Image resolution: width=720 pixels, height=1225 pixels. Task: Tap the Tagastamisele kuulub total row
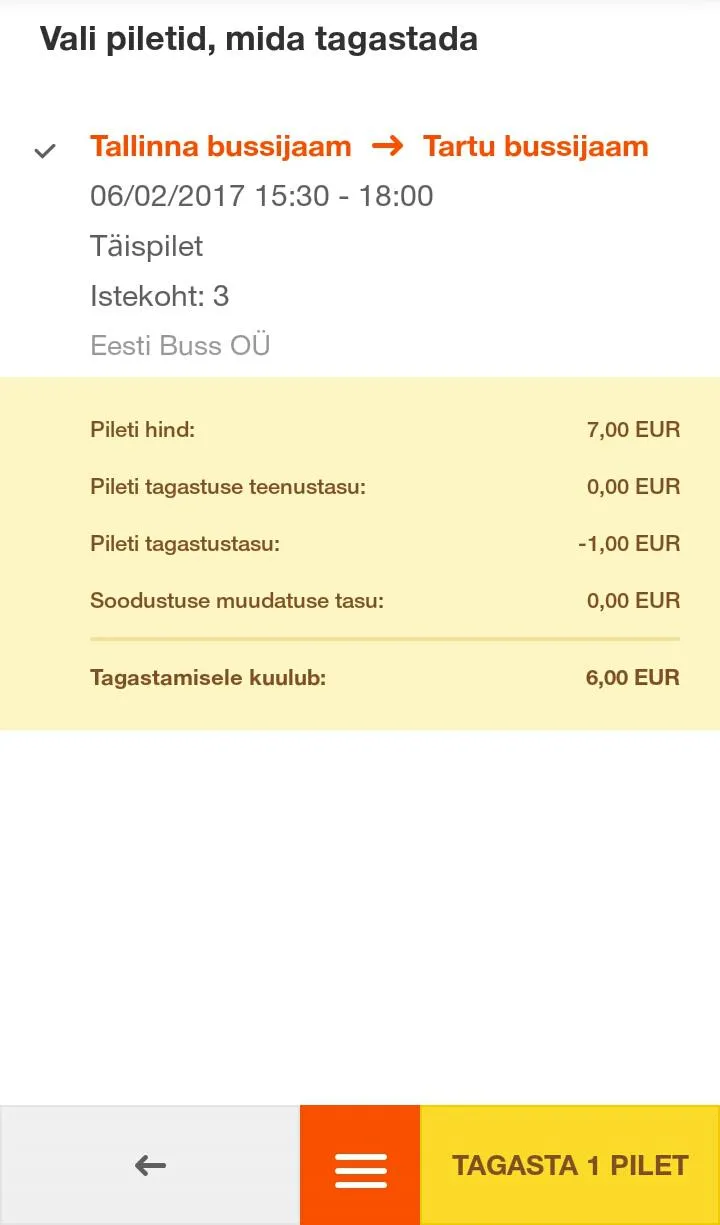tap(360, 677)
